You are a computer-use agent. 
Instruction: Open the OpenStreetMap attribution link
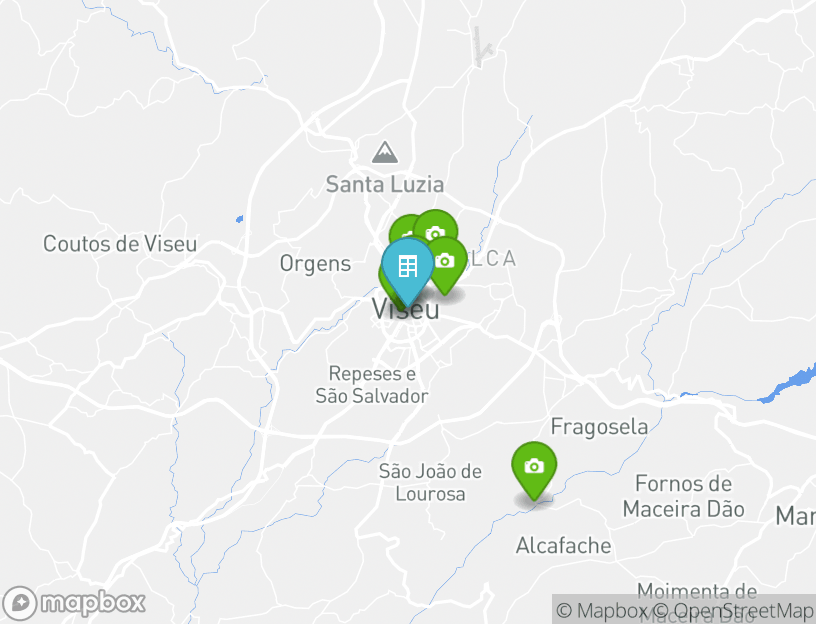click(x=743, y=610)
